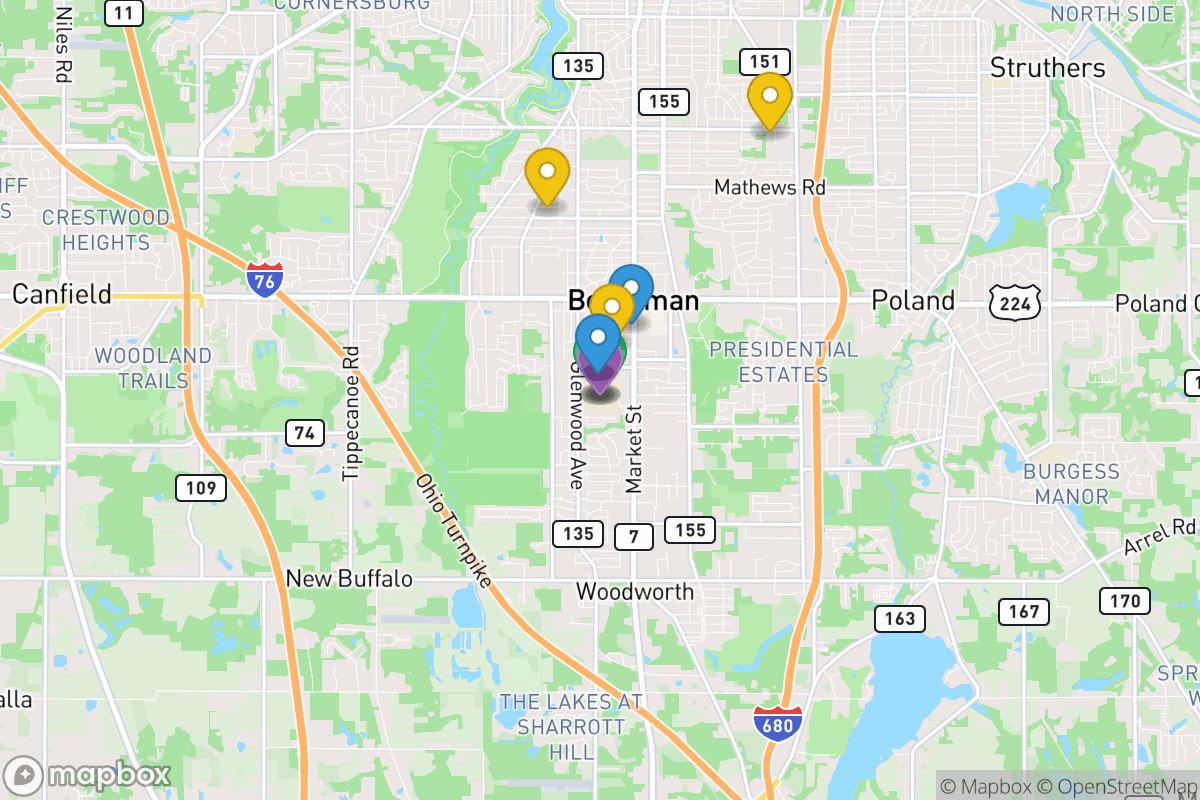Select the purple pin near Glenwood Ave
The width and height of the screenshot is (1200, 800).
click(x=600, y=382)
